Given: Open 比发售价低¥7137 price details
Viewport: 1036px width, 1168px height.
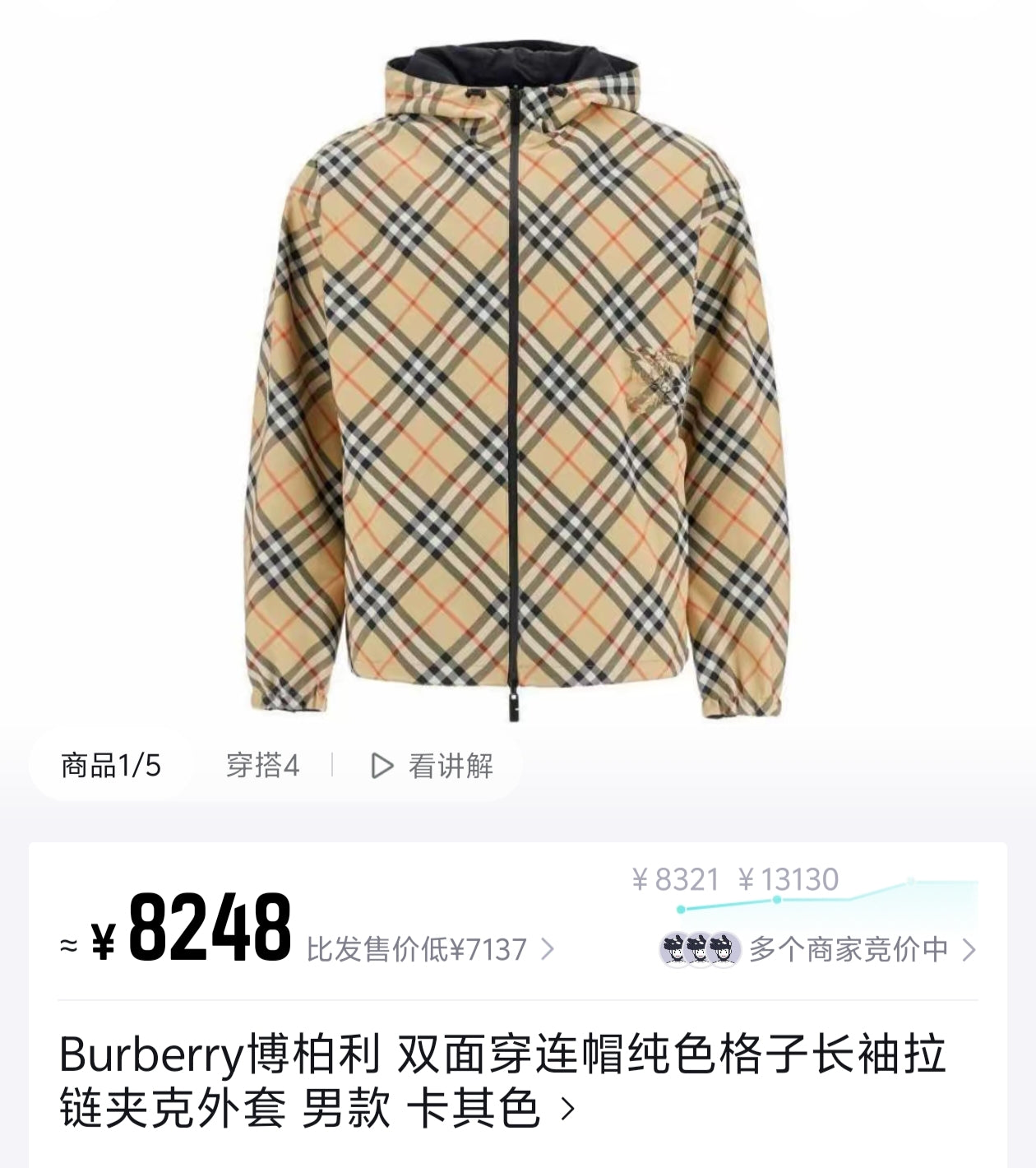Looking at the screenshot, I should pos(429,950).
